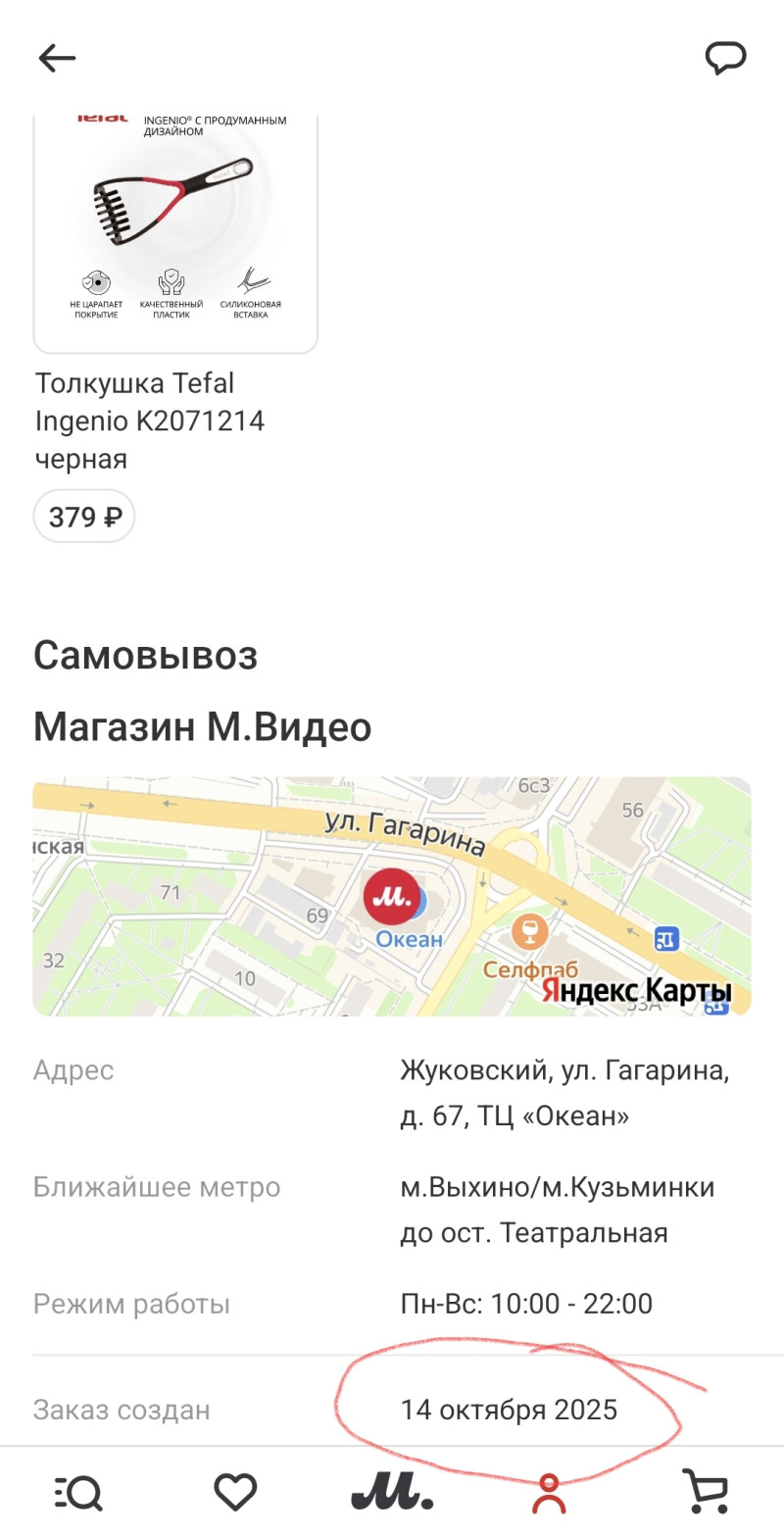Go back using the top arrow
Viewport: 784px width, 1537px height.
(x=57, y=59)
